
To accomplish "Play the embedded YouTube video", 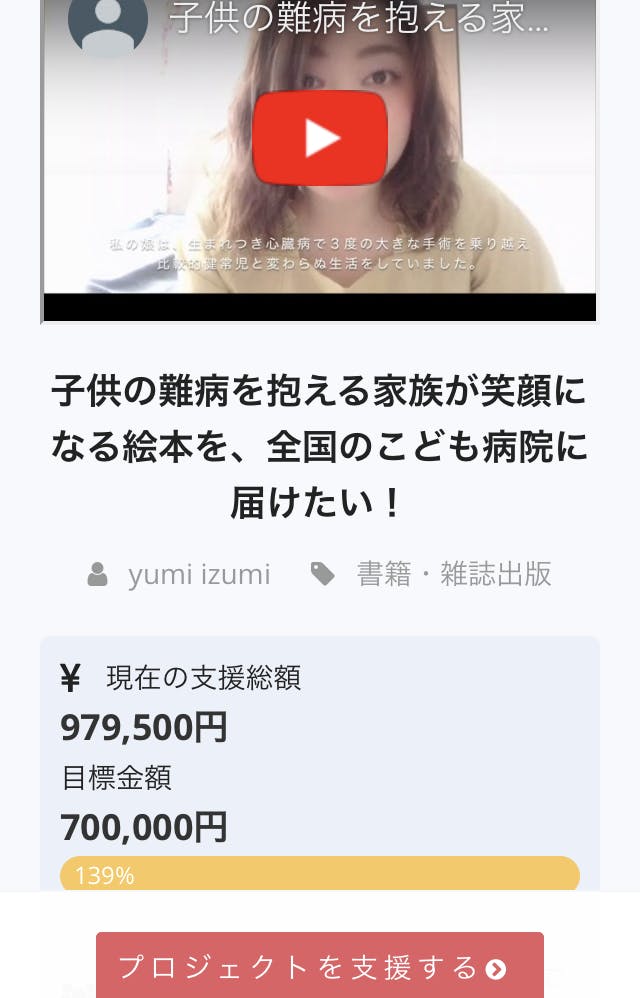I will (319, 137).
